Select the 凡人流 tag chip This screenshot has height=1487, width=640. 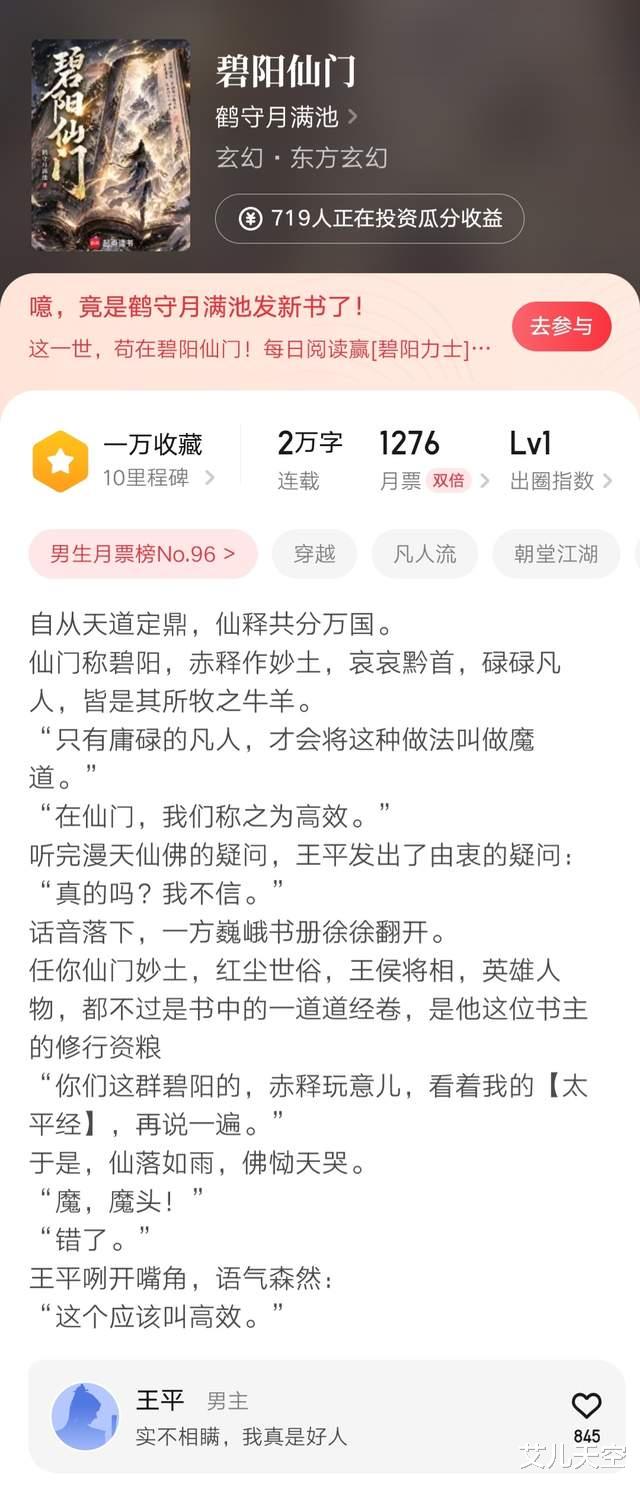[x=425, y=554]
